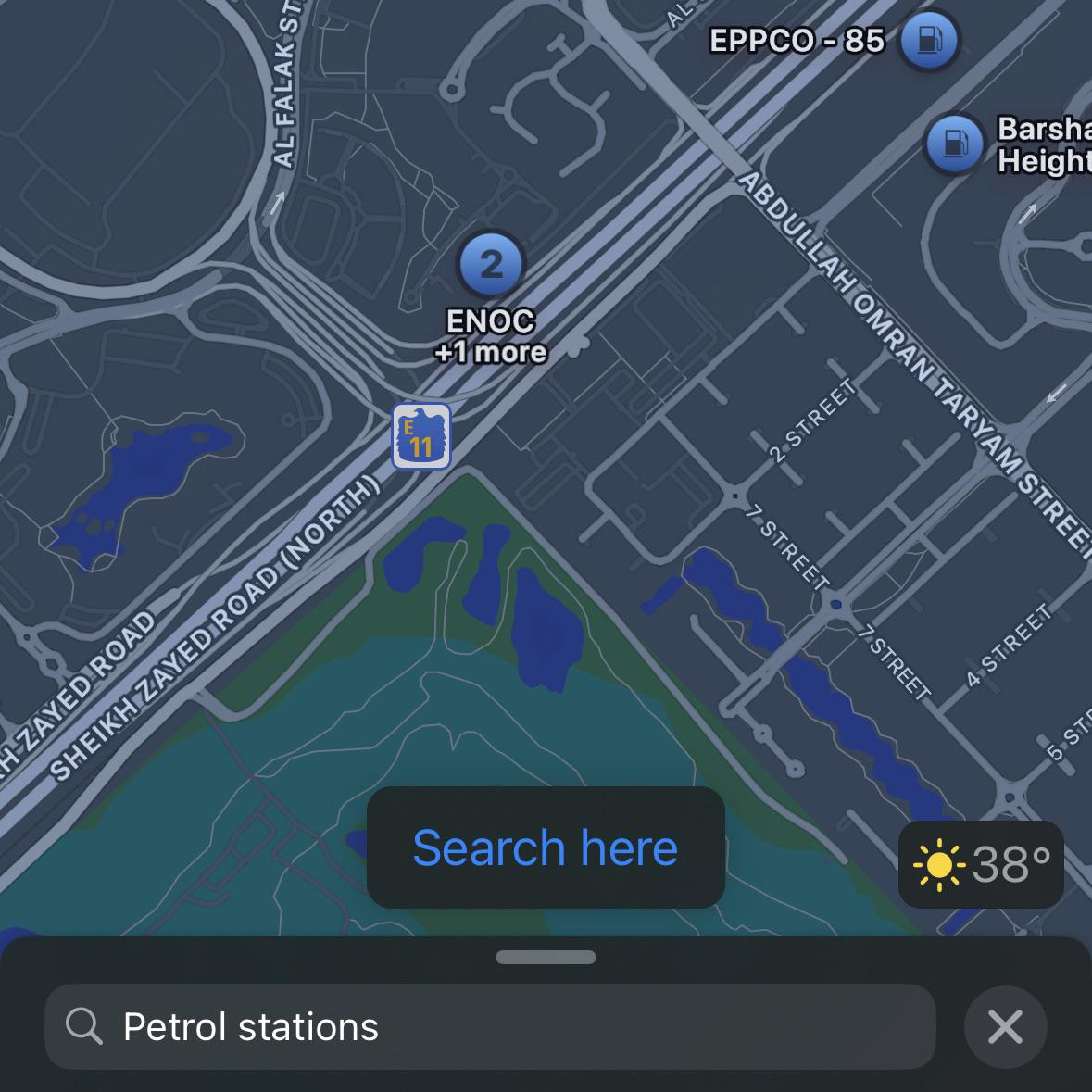Clear the Petrol stations search
Screen dimensions: 1092x1092
[1005, 1026]
